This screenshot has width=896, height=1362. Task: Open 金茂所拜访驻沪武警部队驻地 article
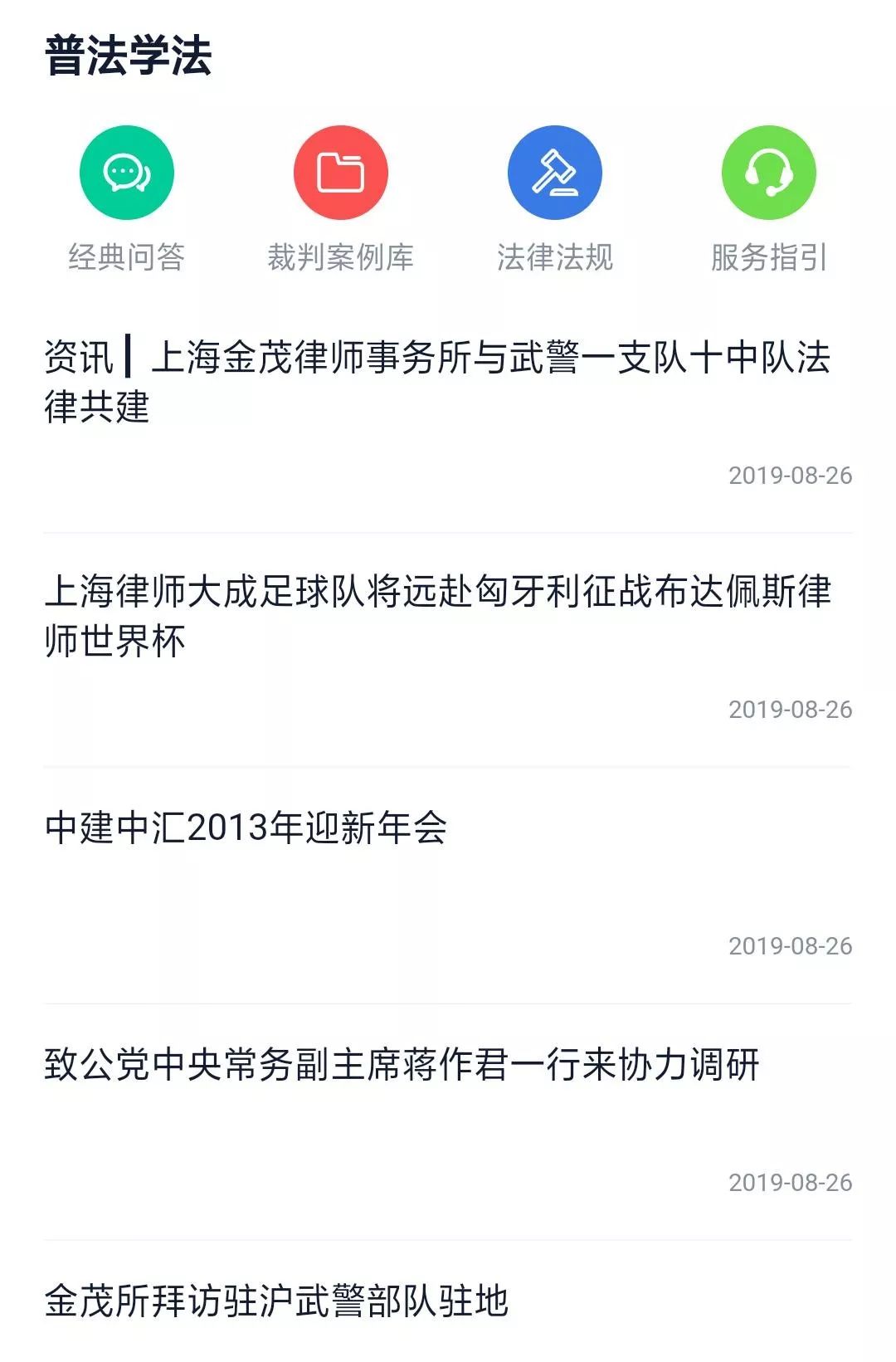276,1301
